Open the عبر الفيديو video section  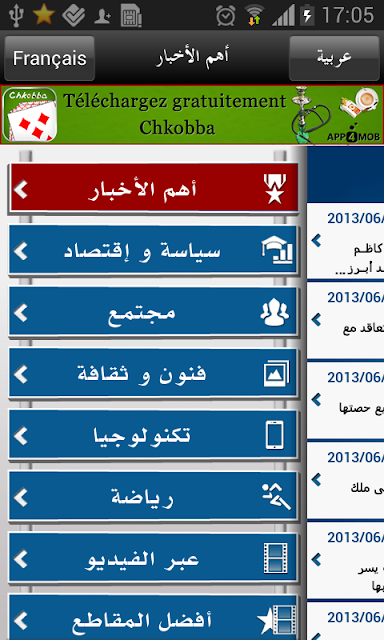click(x=153, y=558)
